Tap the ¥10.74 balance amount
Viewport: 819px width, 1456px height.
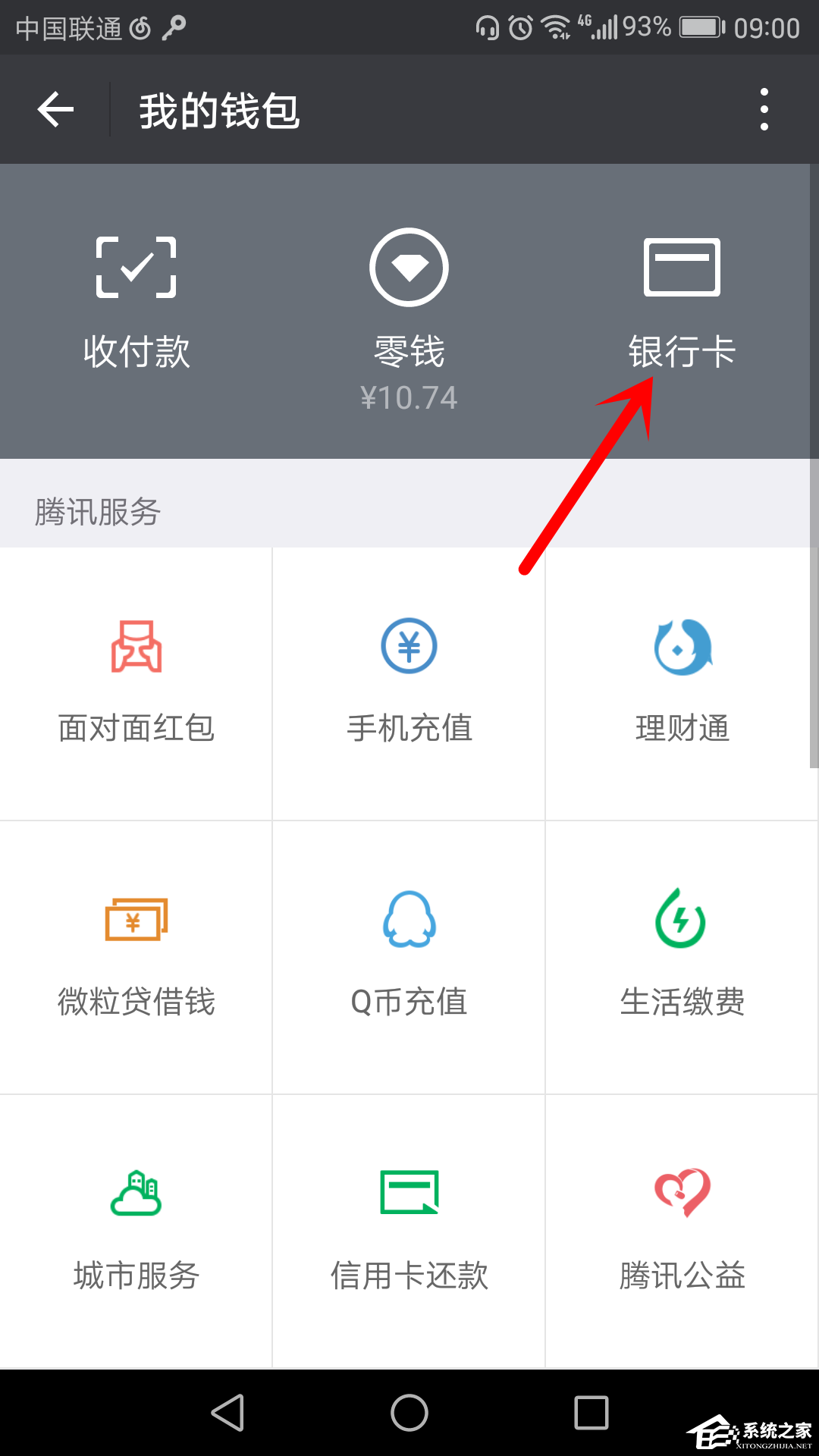pyautogui.click(x=409, y=396)
